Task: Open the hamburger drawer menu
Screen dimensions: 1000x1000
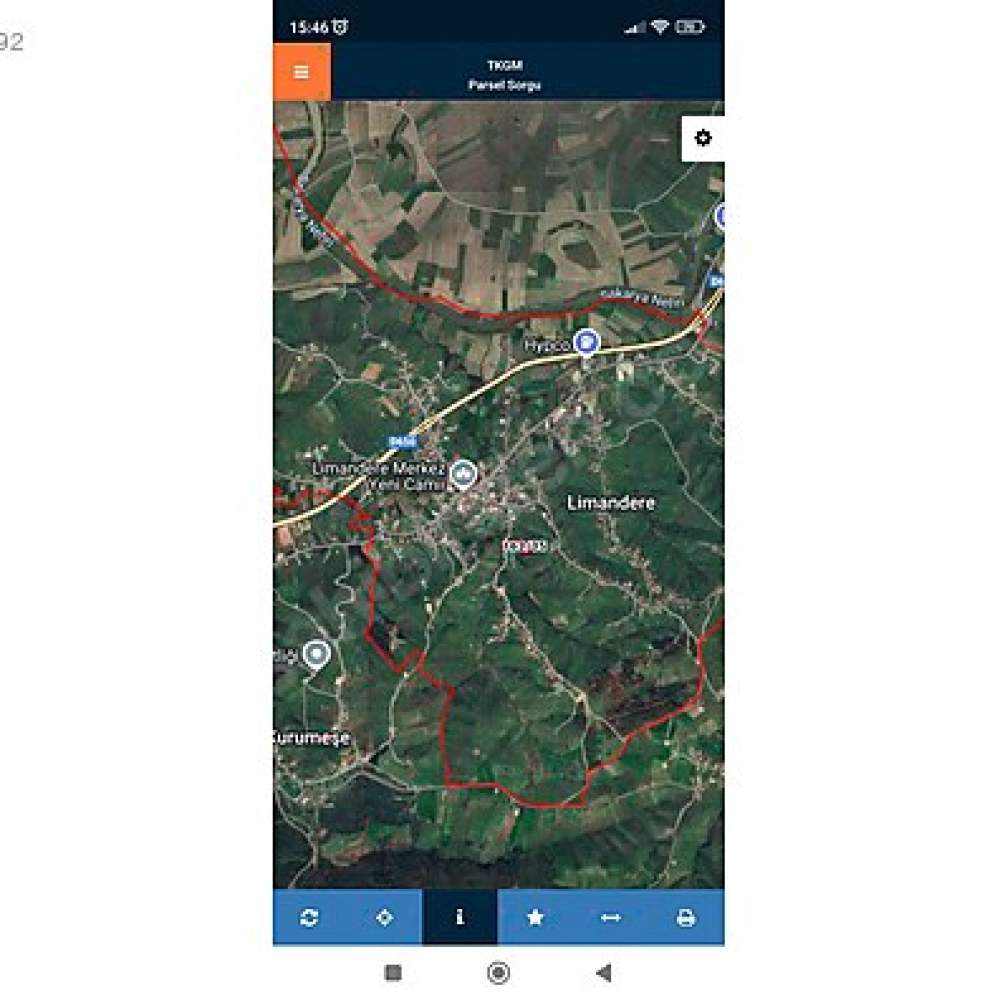Action: point(301,72)
